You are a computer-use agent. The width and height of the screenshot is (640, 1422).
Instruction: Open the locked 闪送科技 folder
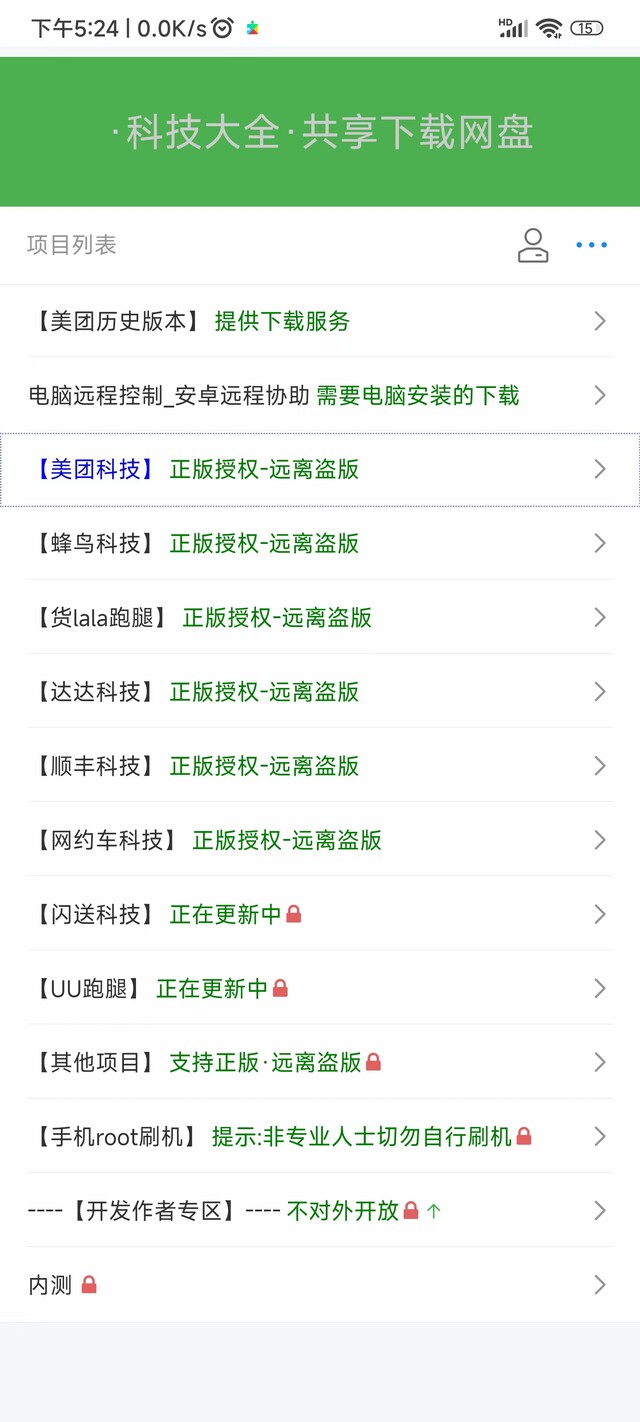[x=320, y=913]
